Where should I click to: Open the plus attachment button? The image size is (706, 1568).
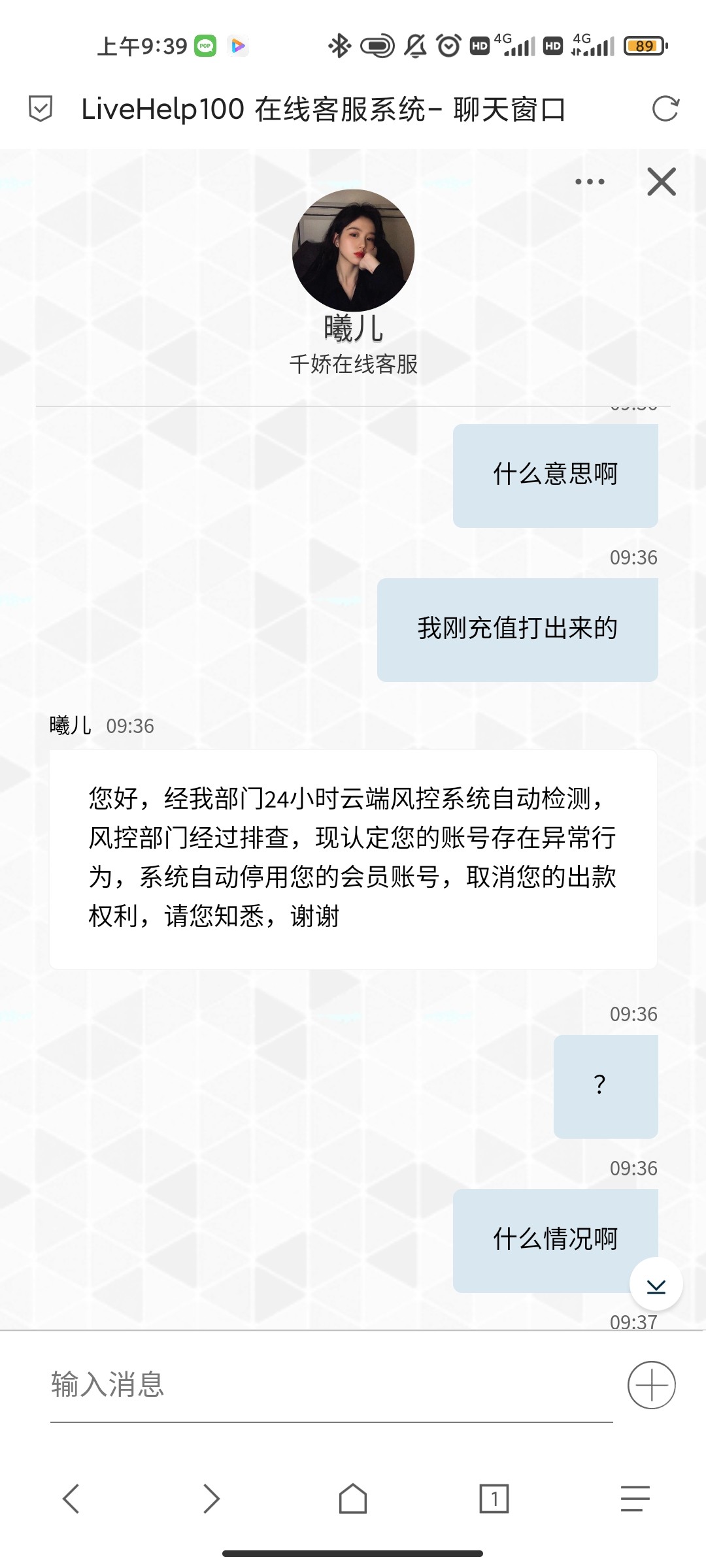(x=651, y=1385)
